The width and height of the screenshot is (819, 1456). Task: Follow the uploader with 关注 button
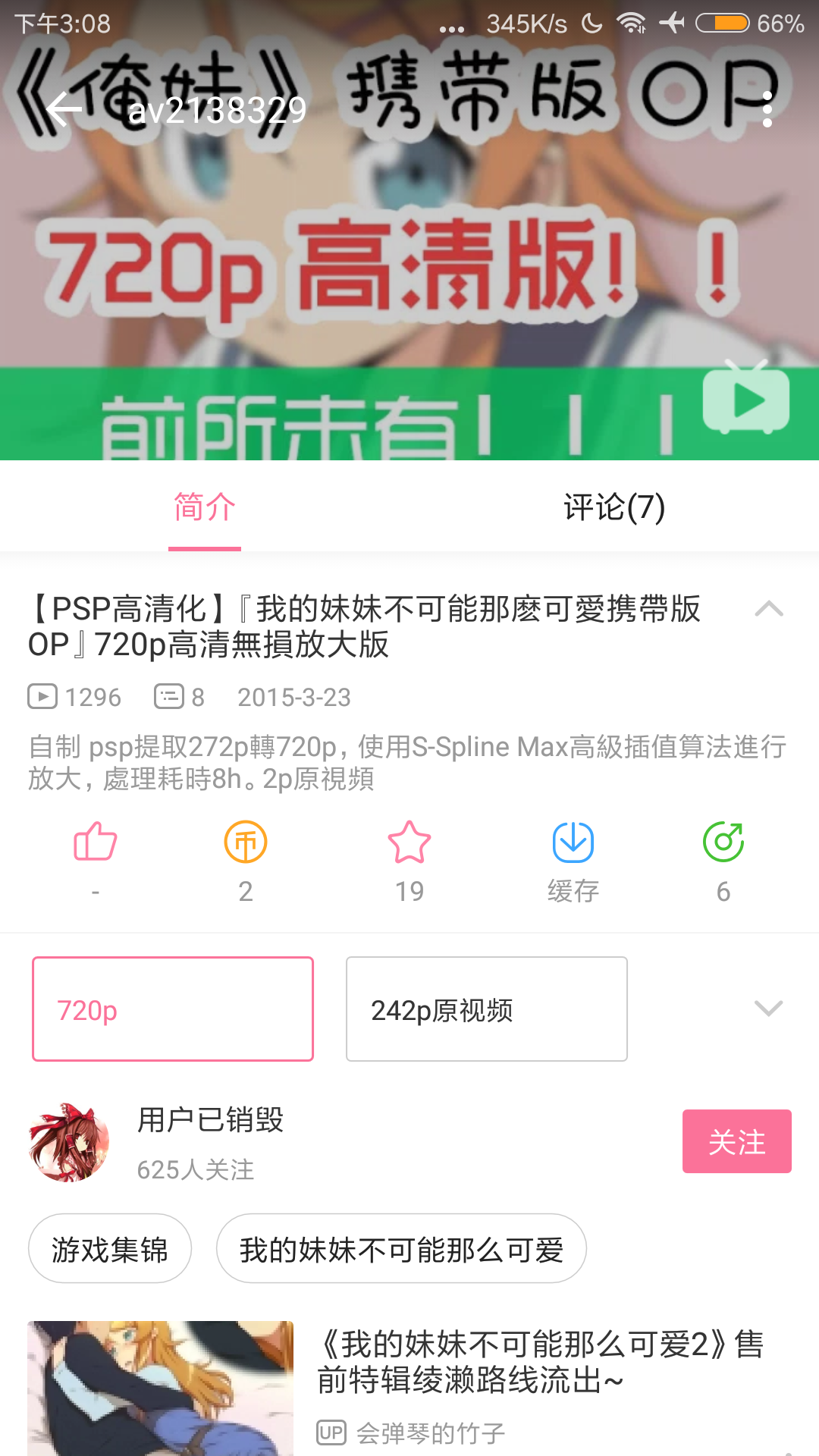[x=736, y=1141]
